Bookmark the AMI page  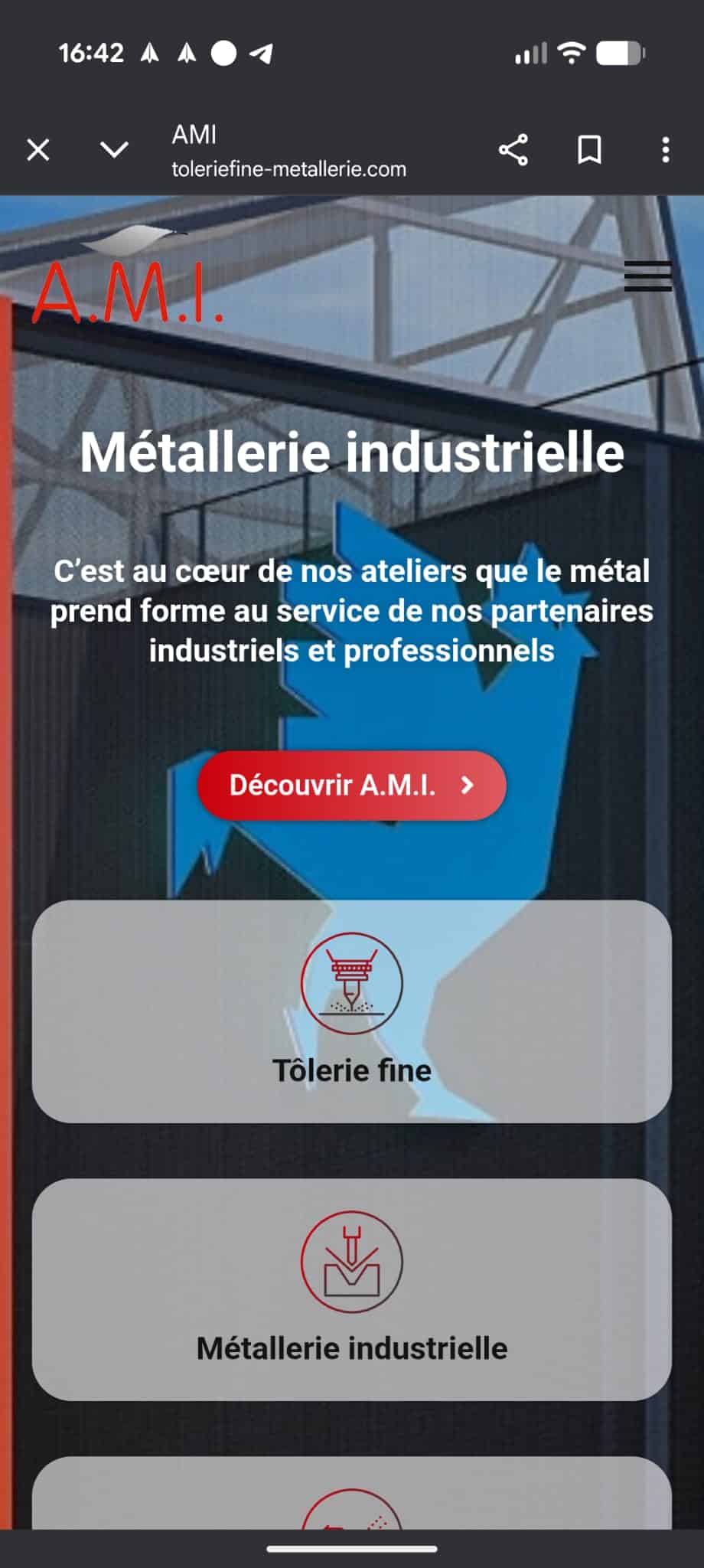[x=588, y=149]
